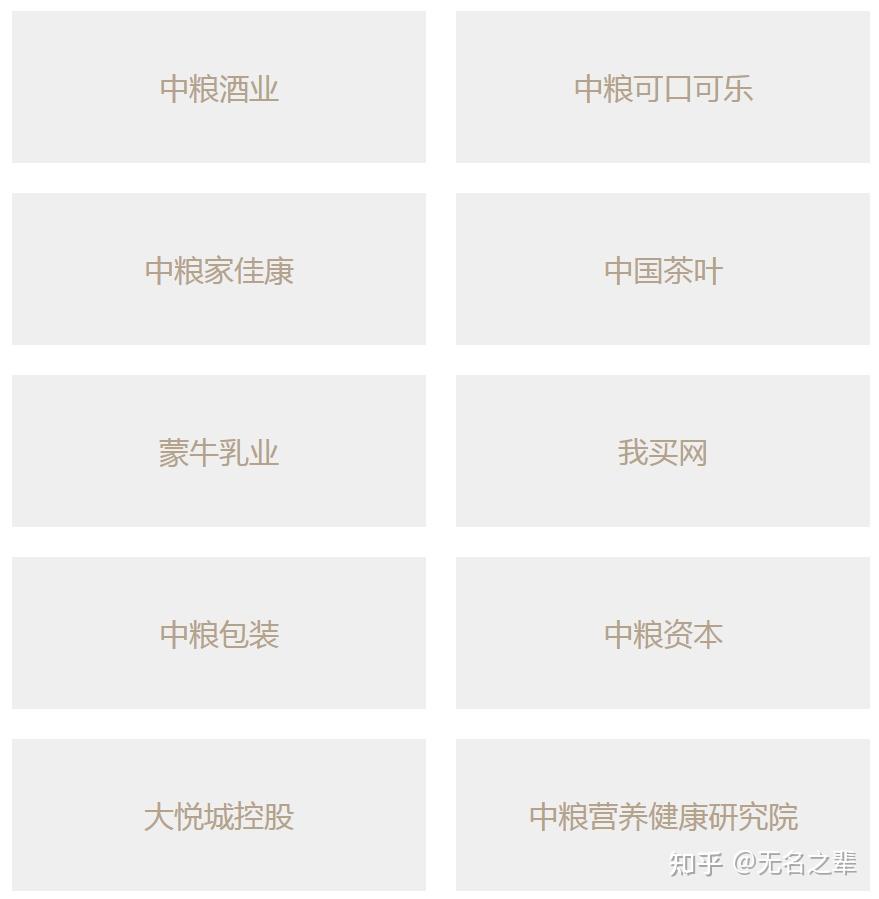Screen dimensions: 879x899
Task: Visit the 我买网 tile
Action: (663, 452)
